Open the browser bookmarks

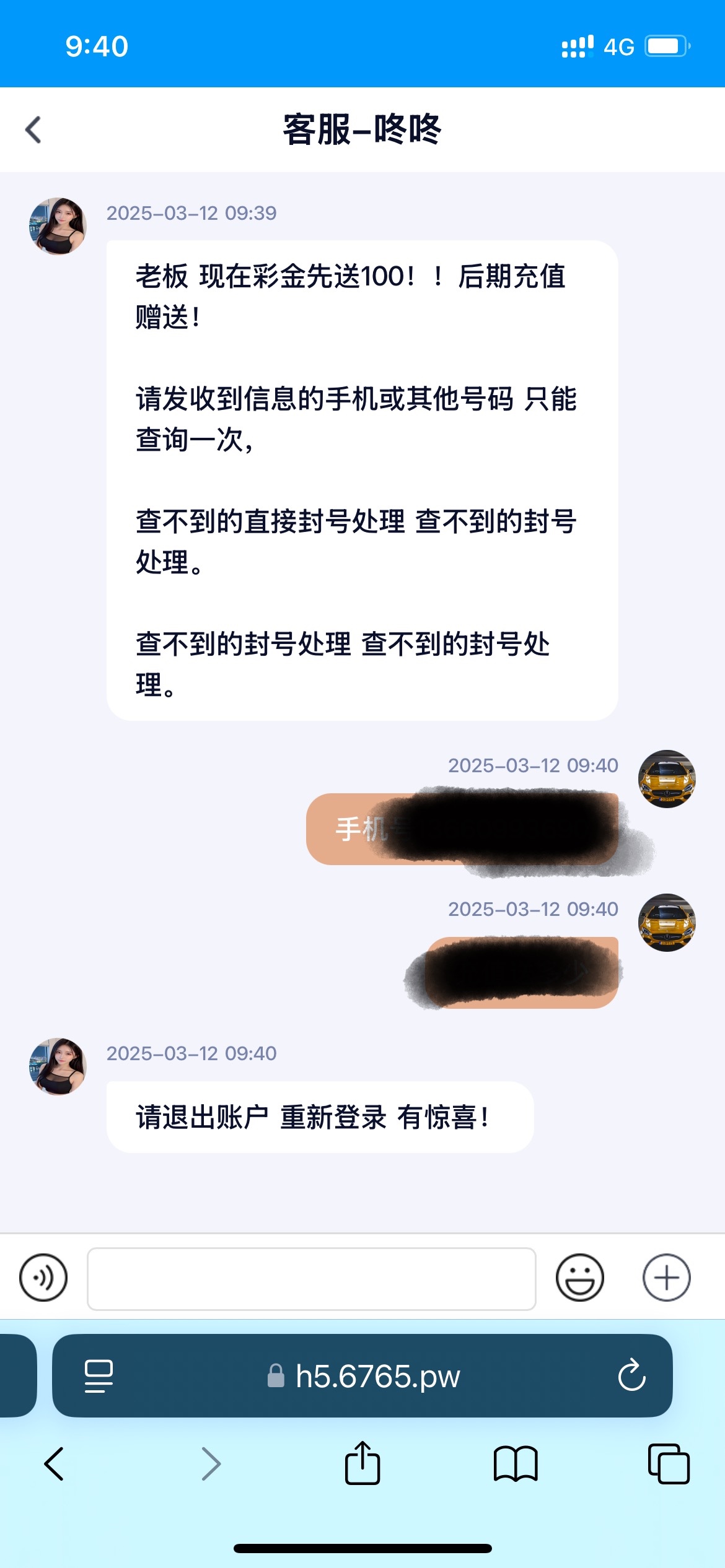[516, 1464]
